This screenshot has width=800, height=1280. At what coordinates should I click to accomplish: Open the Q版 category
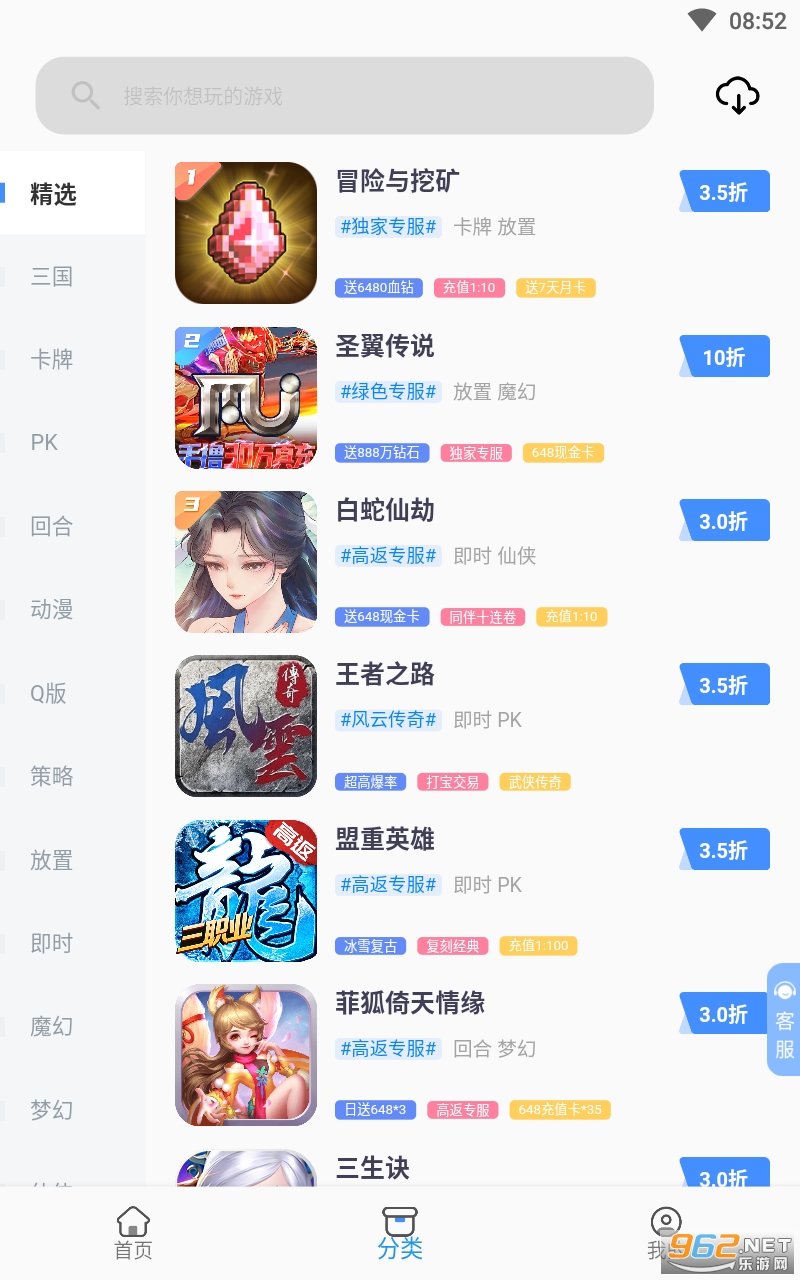(x=49, y=693)
